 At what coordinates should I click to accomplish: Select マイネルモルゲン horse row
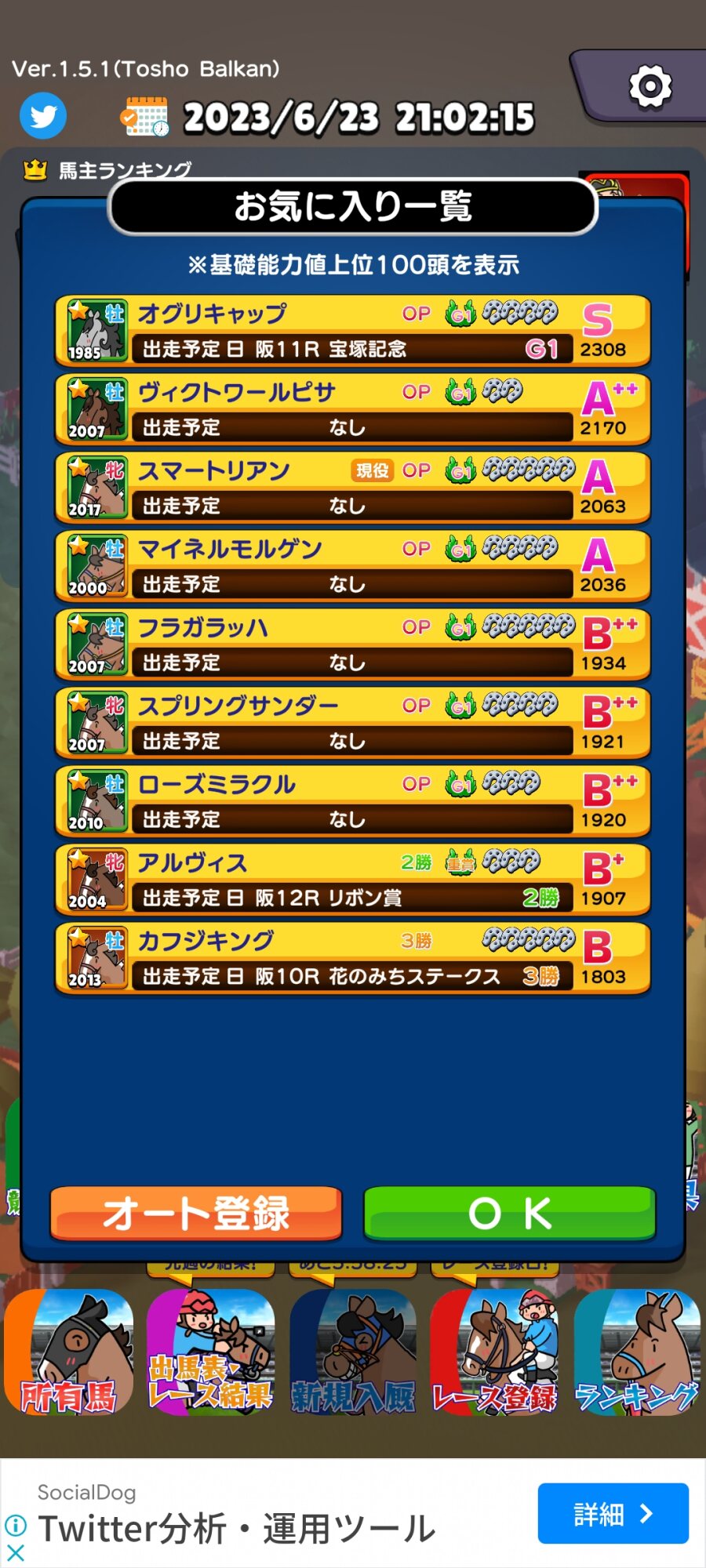352,566
